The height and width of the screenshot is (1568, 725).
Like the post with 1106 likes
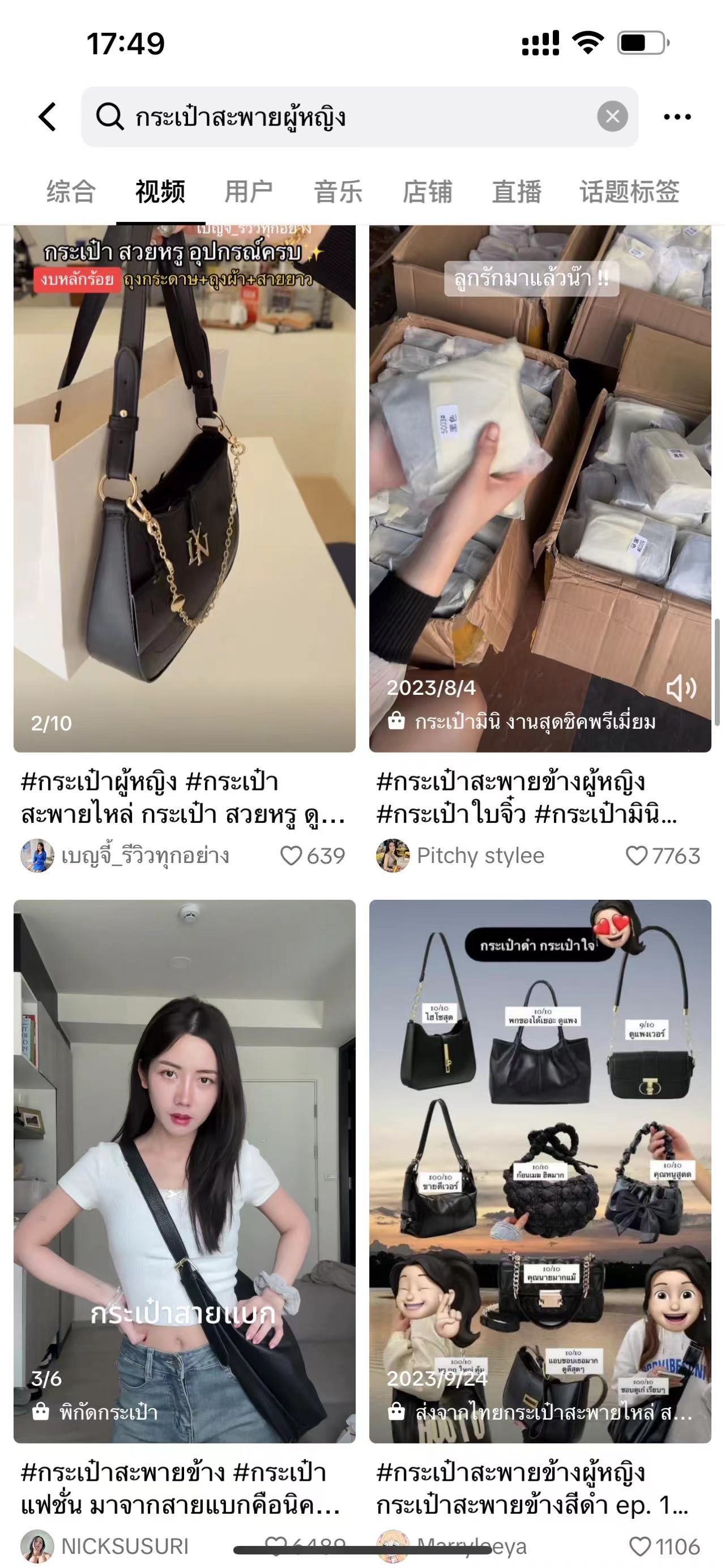(639, 1546)
